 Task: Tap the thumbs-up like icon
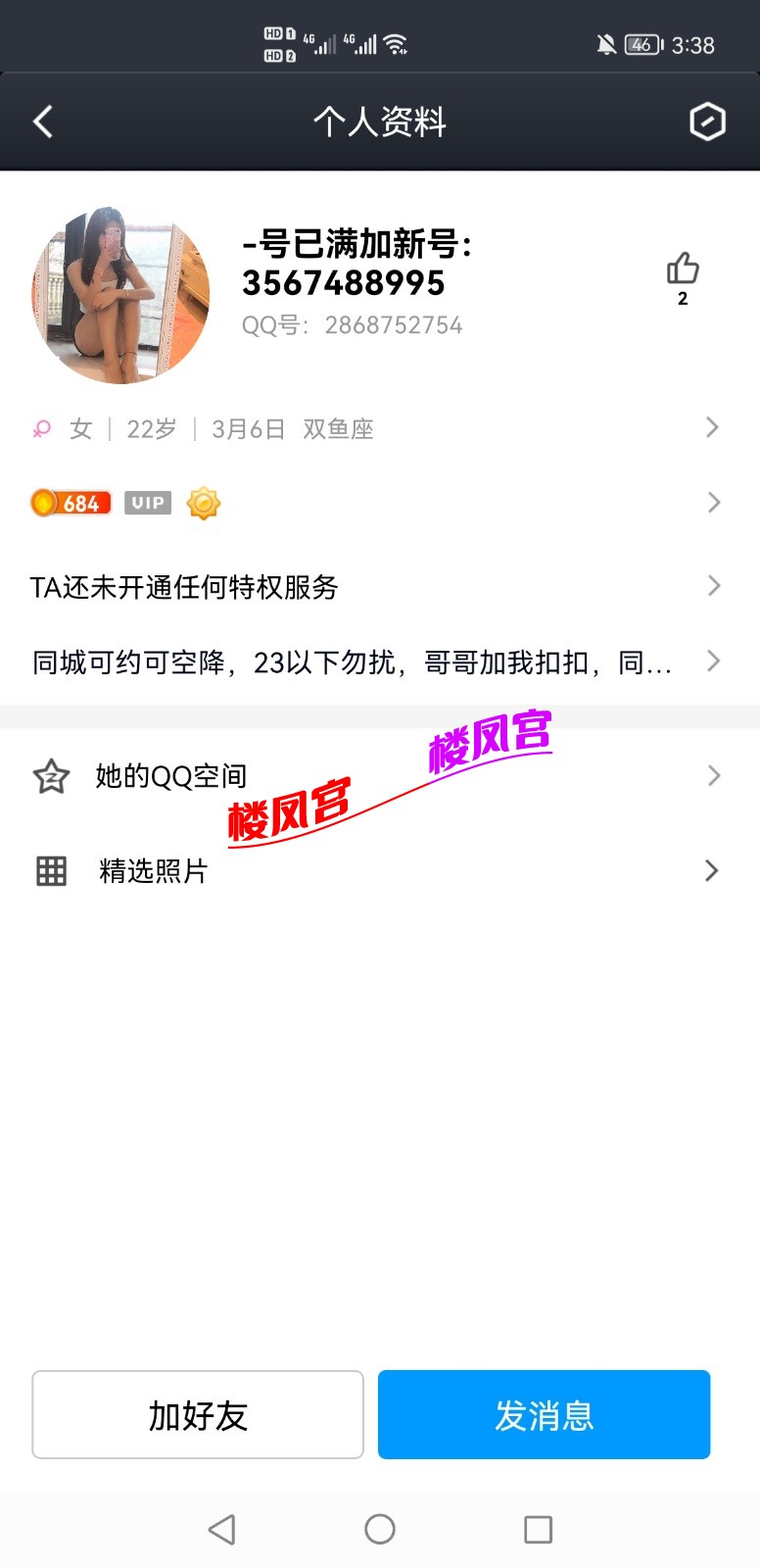point(682,267)
